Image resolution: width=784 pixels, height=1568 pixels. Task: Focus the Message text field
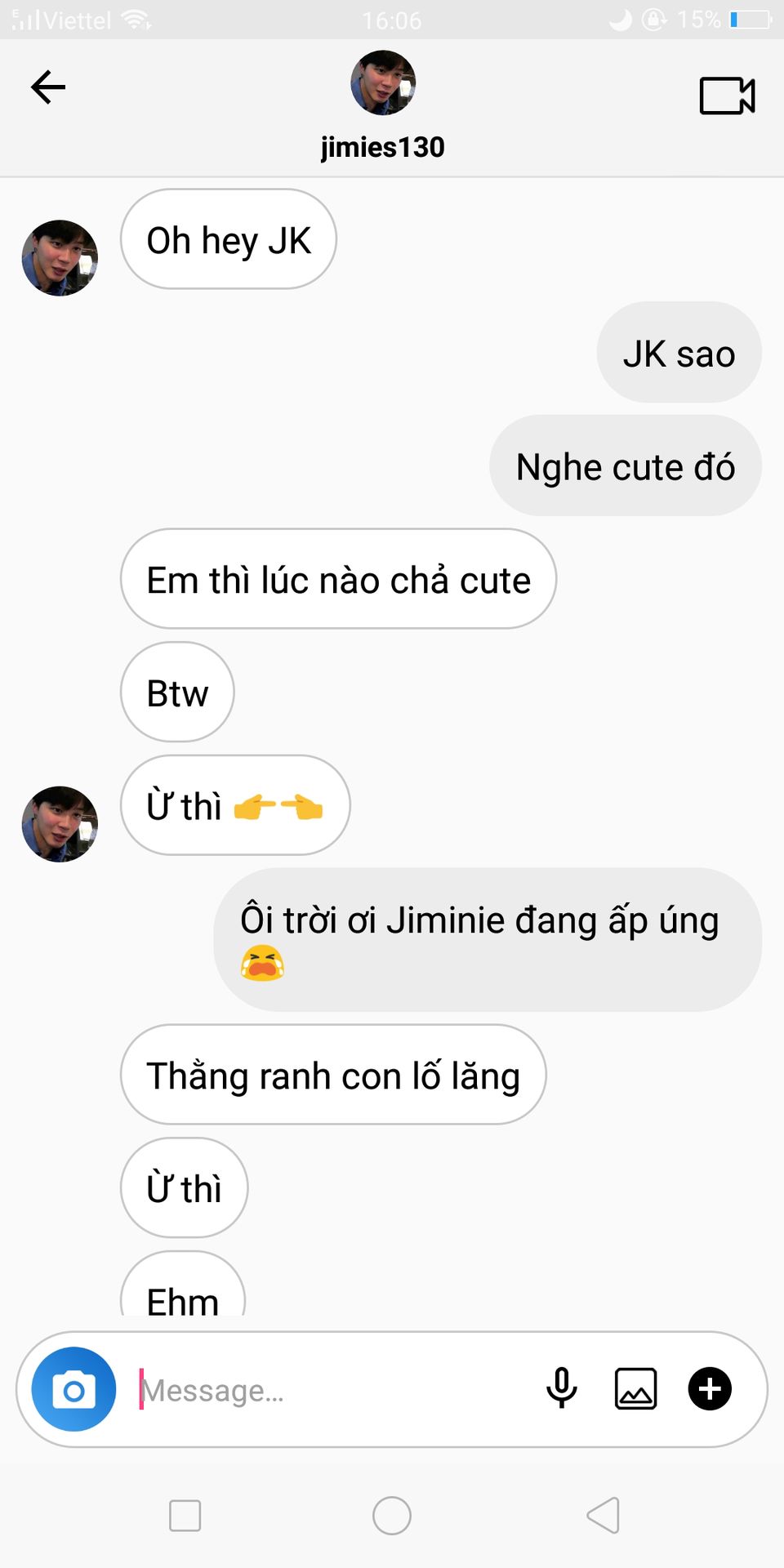pos(327,1390)
